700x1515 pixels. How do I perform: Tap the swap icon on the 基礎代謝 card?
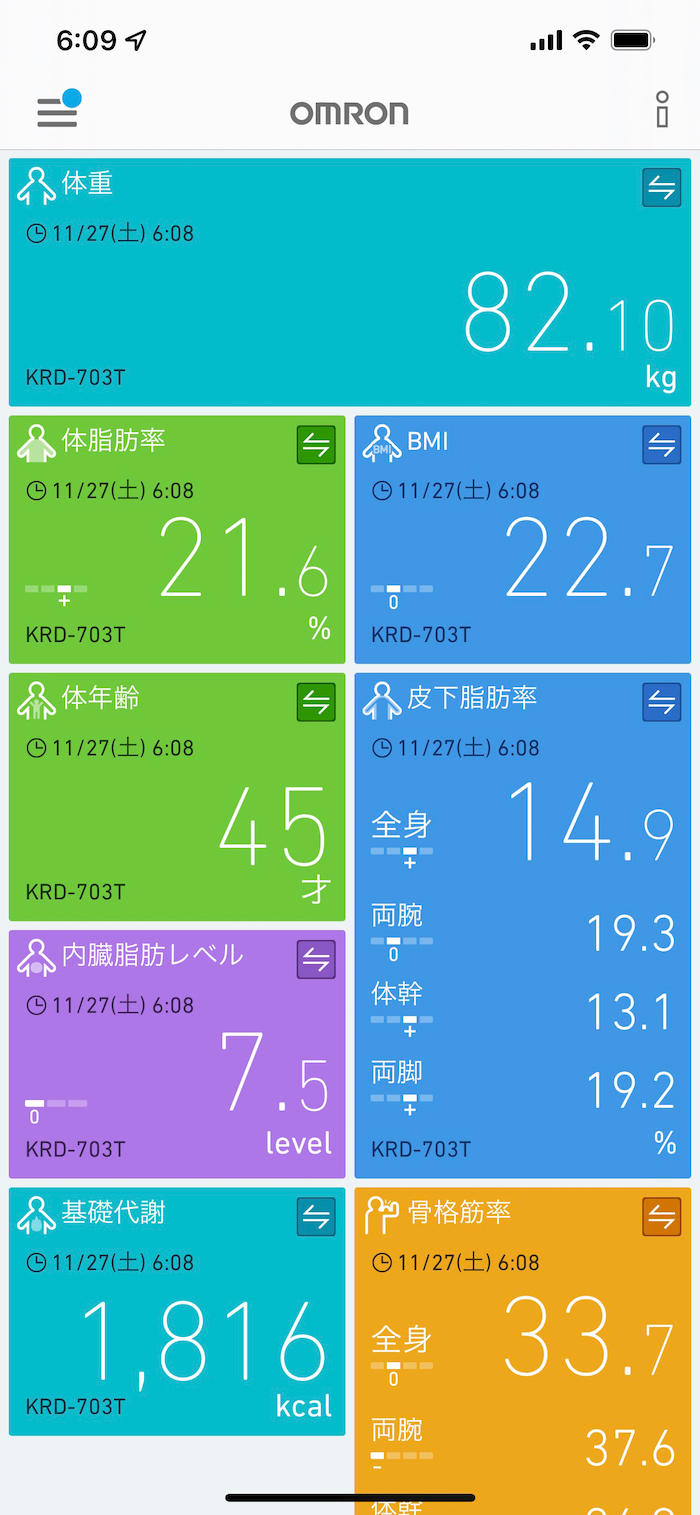coord(316,1217)
